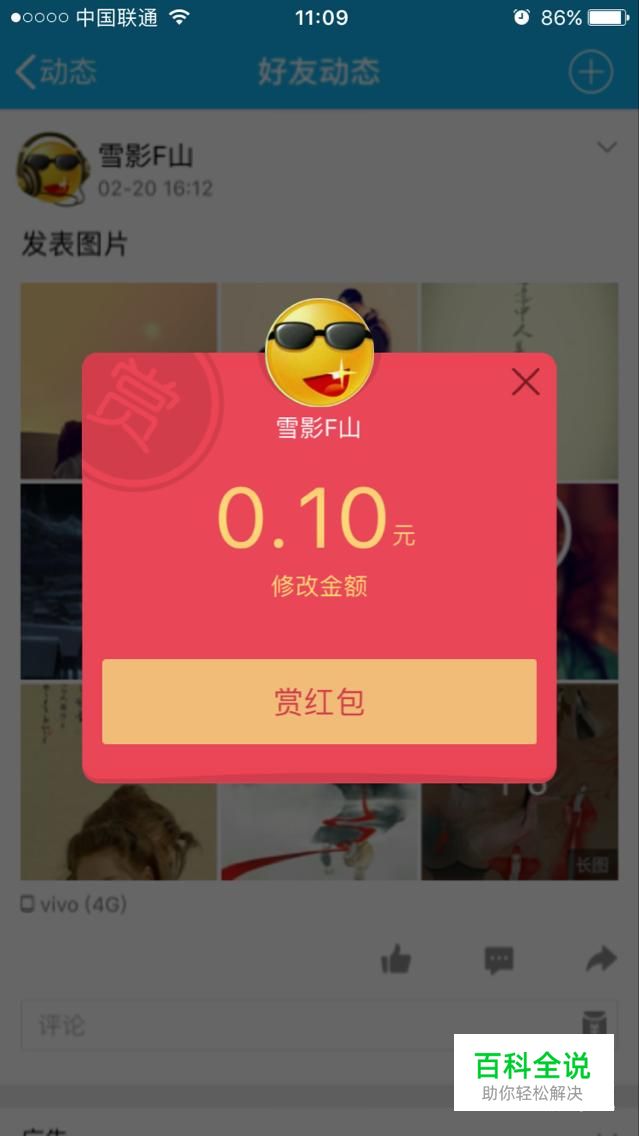Tap the plus icon to create a post
Viewport: 639px width, 1136px height.
tap(590, 72)
